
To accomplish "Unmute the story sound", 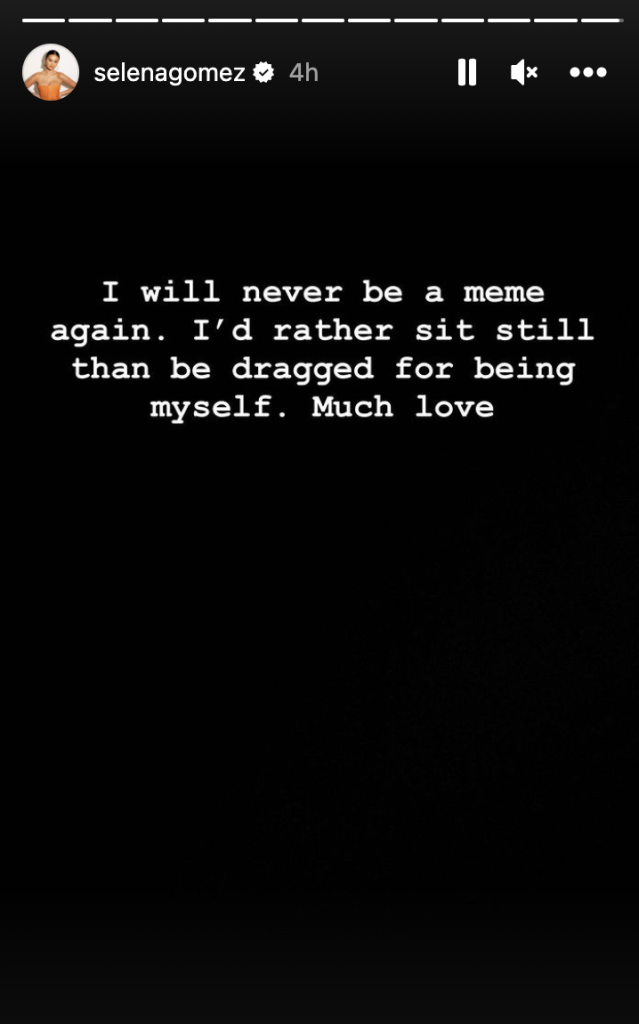I will click(x=524, y=72).
